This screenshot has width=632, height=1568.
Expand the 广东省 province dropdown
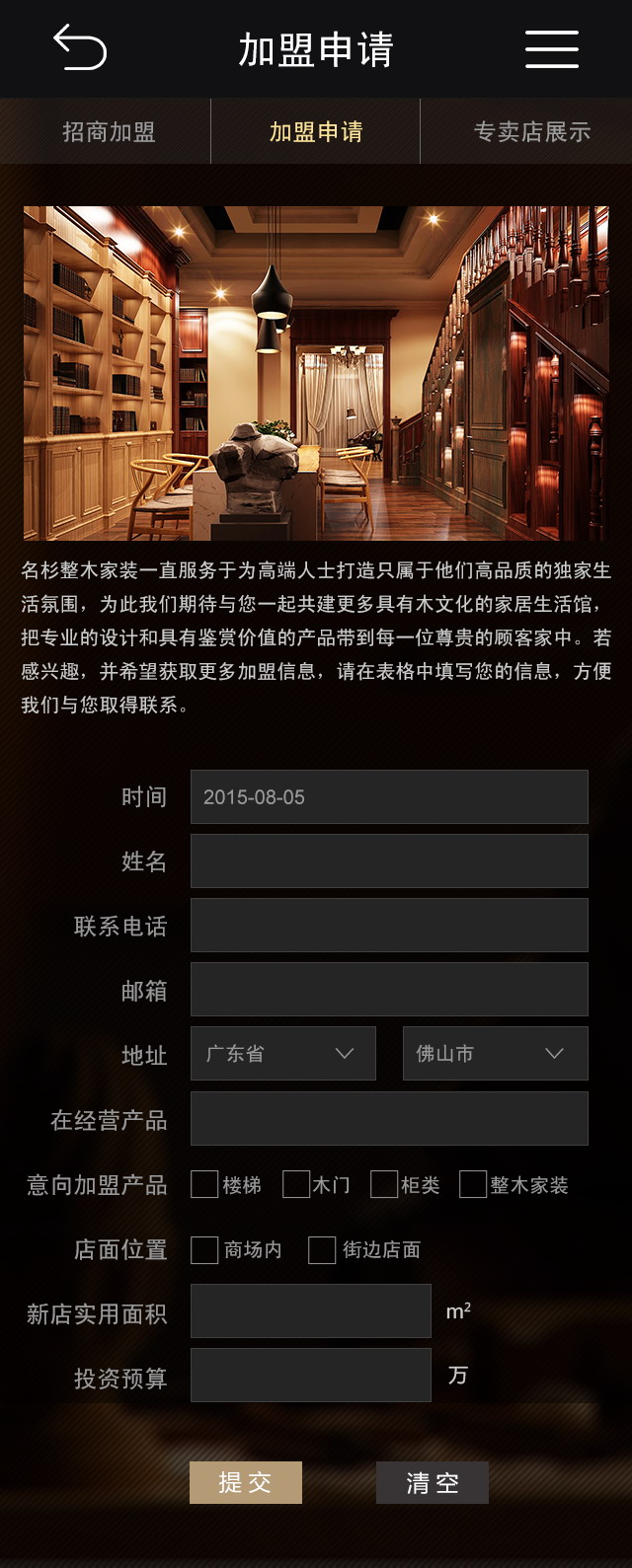click(283, 1053)
